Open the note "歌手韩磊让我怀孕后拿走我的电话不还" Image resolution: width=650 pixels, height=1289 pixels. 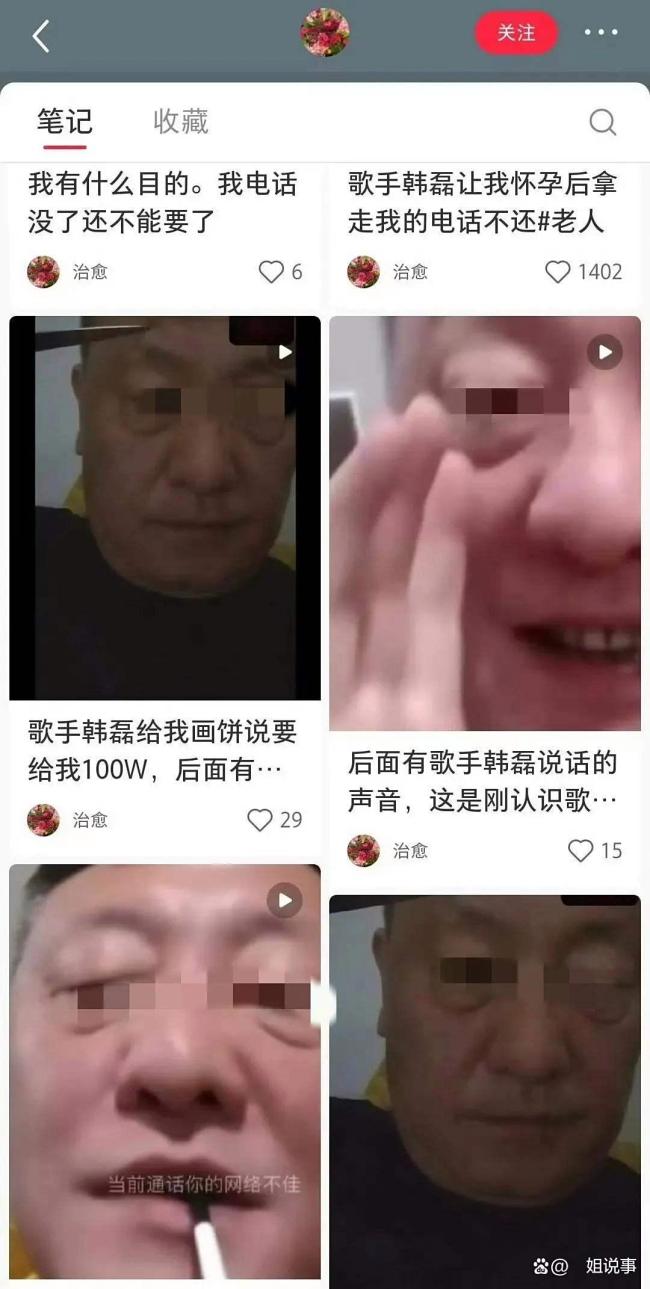(x=483, y=202)
